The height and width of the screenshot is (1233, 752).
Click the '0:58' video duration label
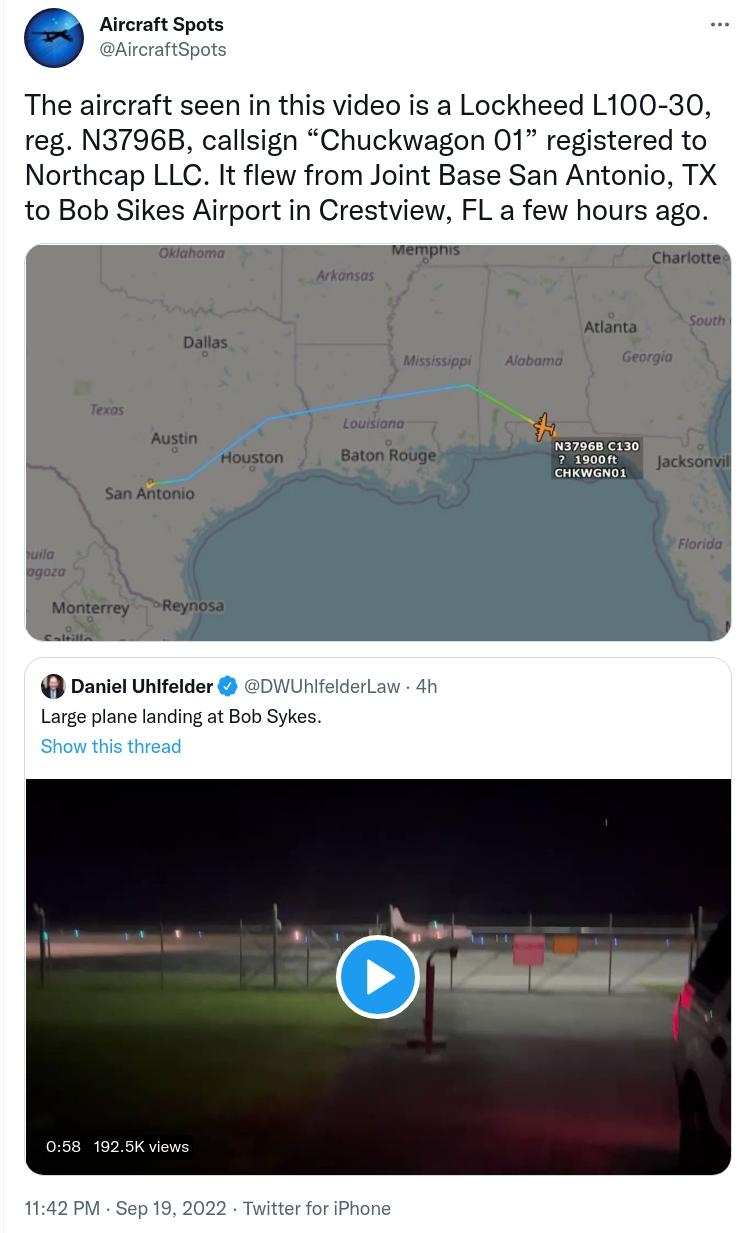[62, 1146]
